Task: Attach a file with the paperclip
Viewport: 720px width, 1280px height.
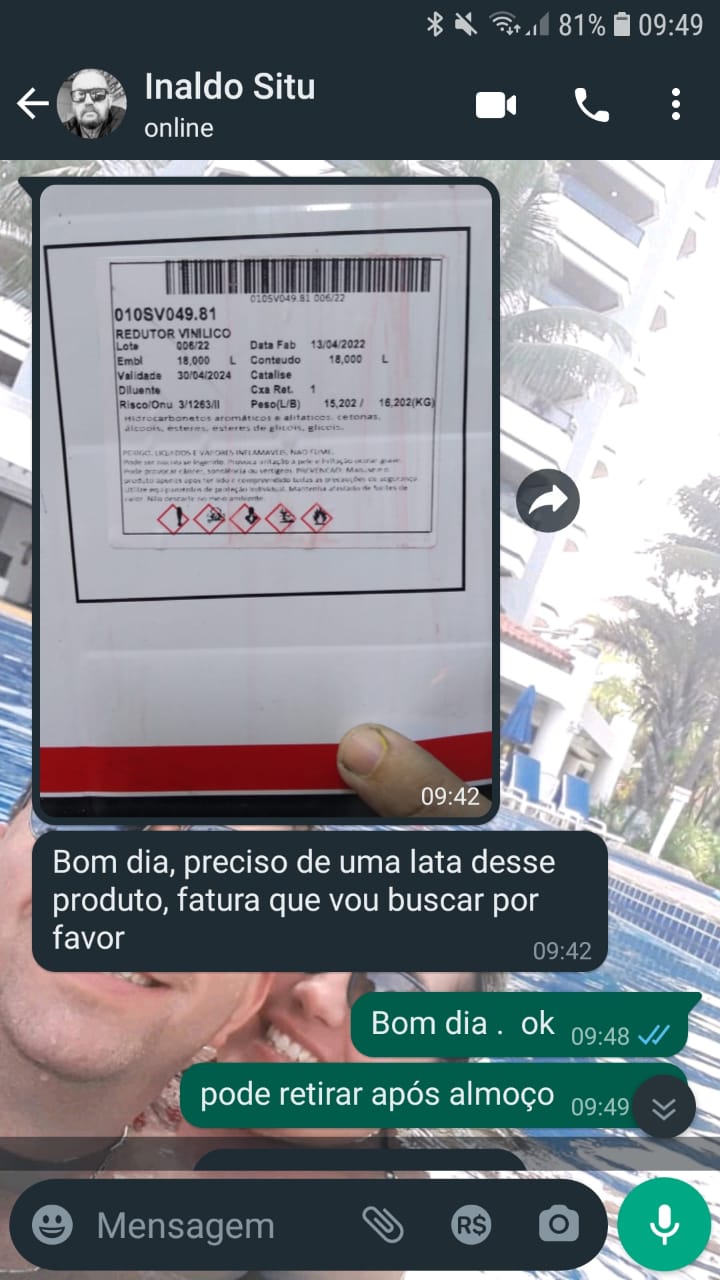Action: coord(382,1225)
